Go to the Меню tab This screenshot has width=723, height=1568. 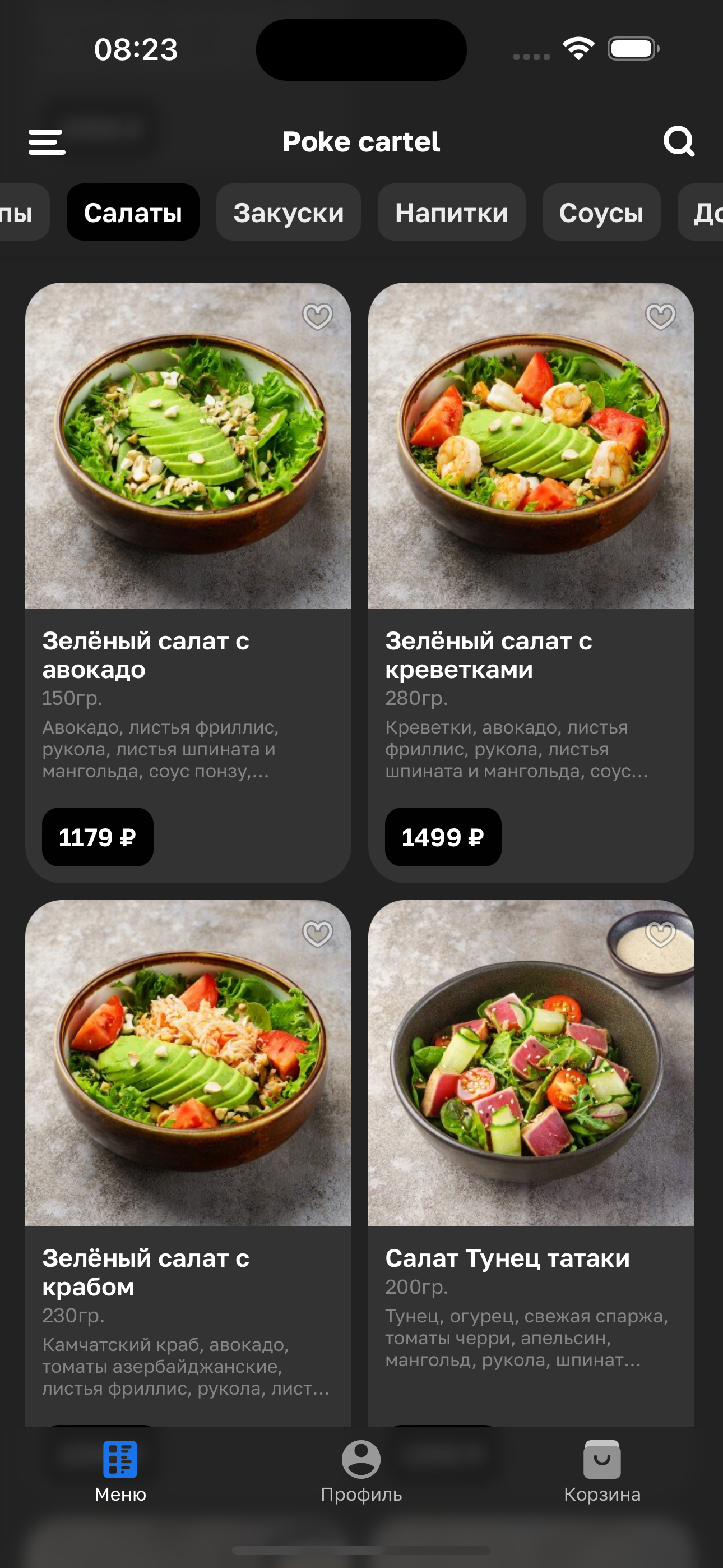[120, 1469]
